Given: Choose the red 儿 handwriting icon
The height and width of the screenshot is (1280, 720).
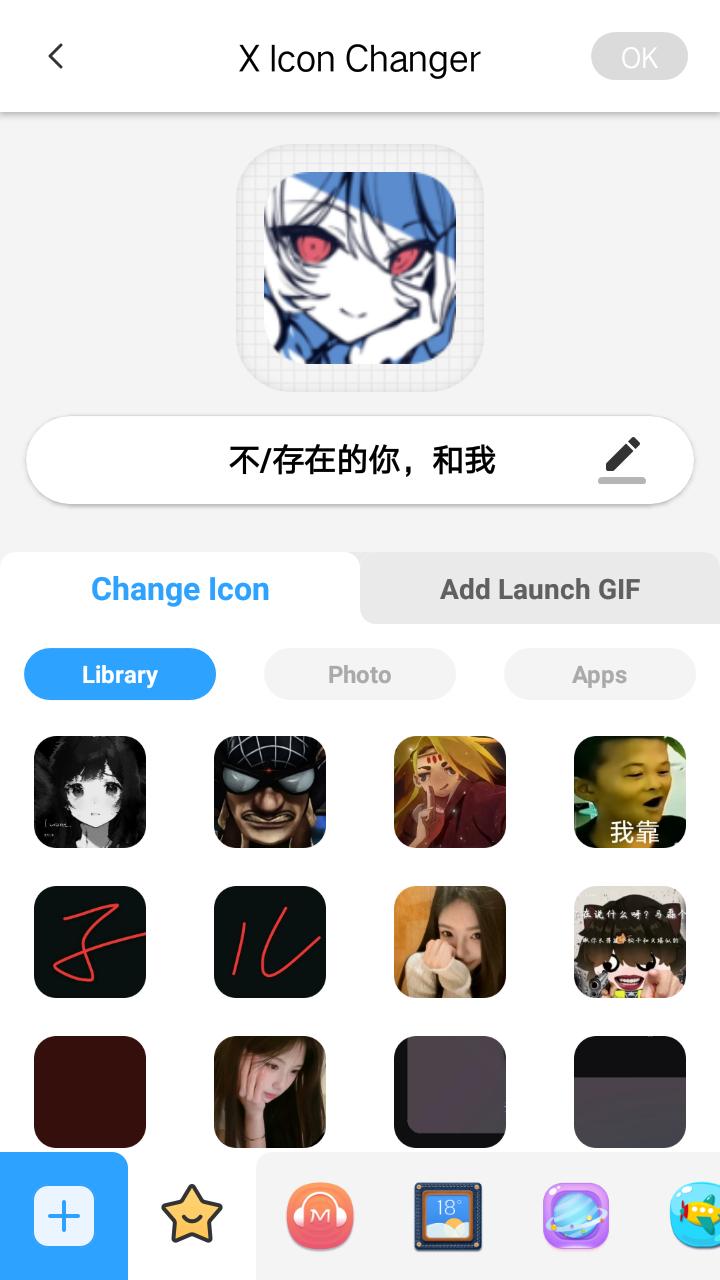Looking at the screenshot, I should tap(270, 942).
